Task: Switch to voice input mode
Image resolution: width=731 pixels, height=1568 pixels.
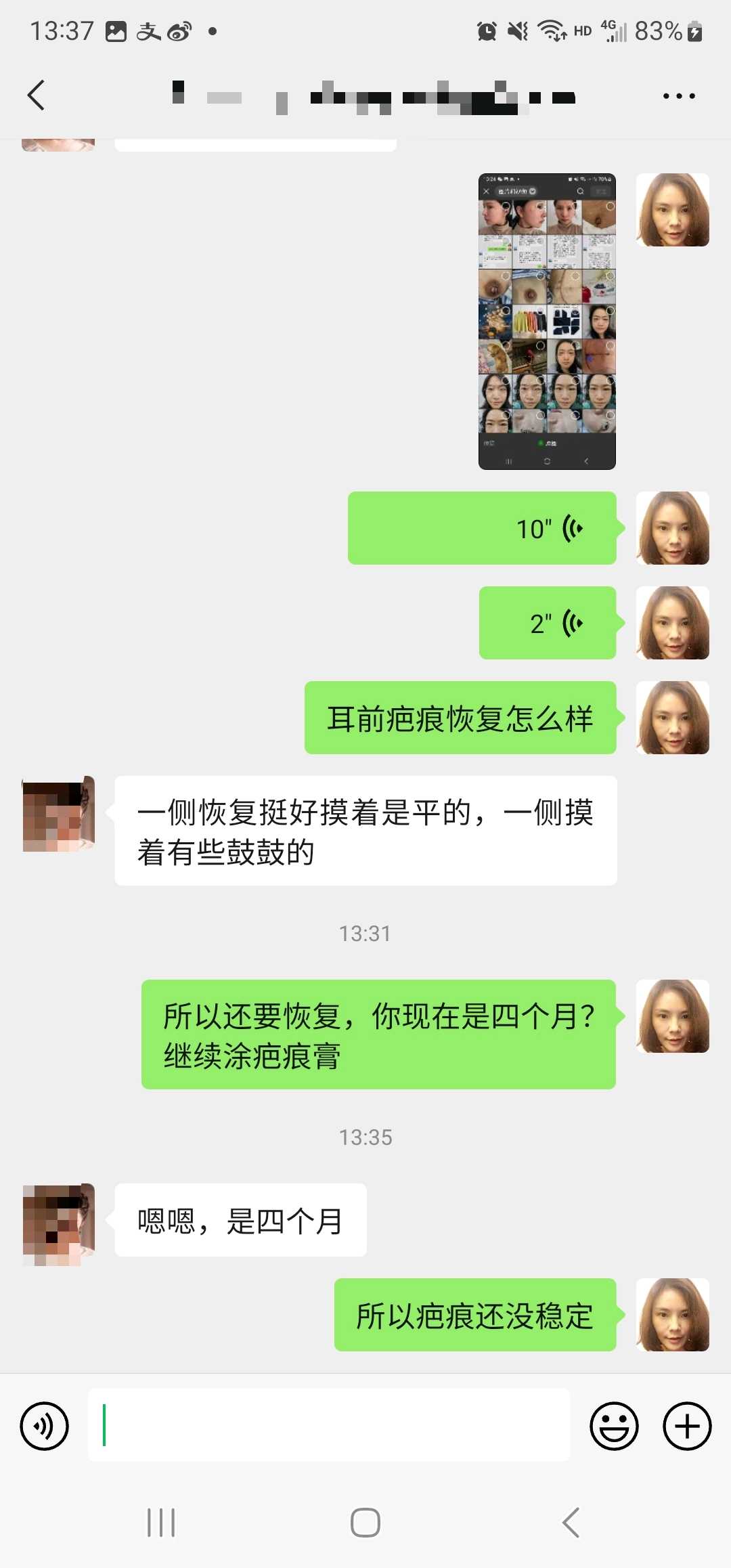Action: coord(45,1426)
